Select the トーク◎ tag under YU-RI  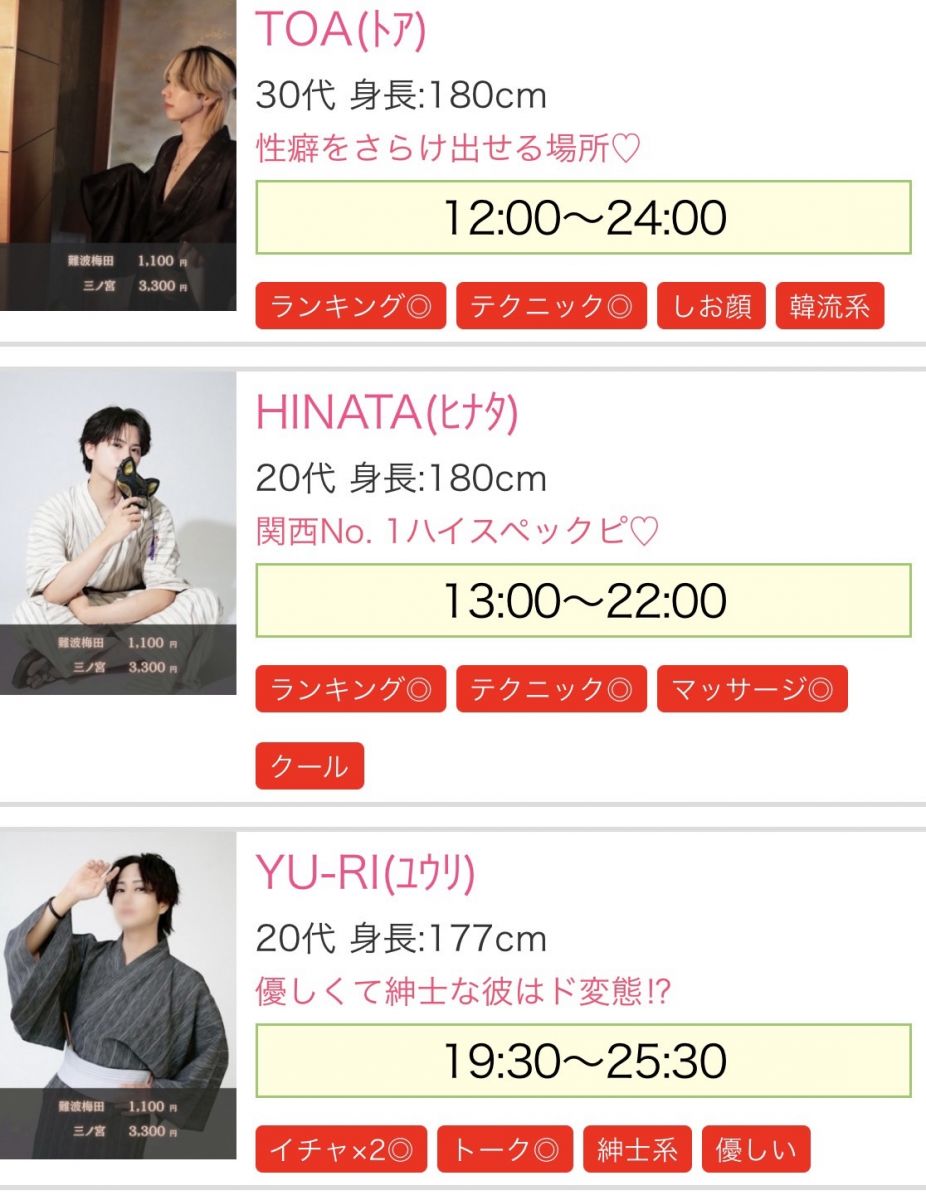click(505, 1149)
